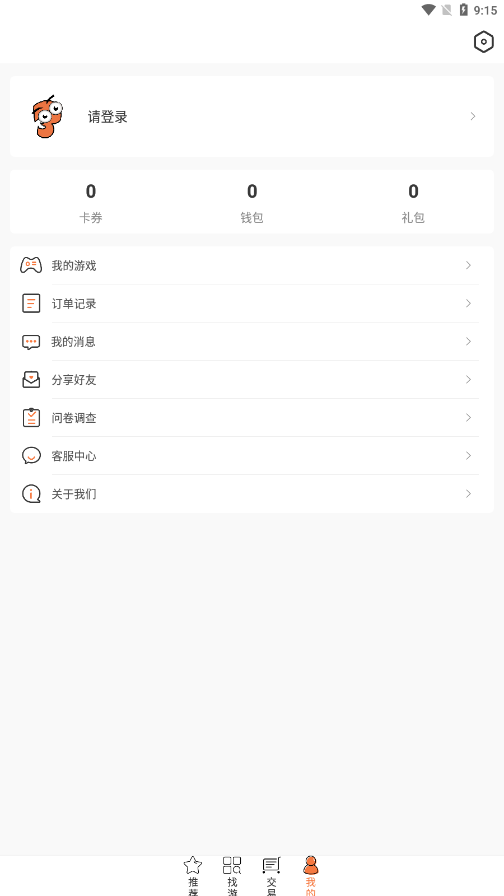Switch to the 交易 tab
The image size is (504, 896).
271,876
